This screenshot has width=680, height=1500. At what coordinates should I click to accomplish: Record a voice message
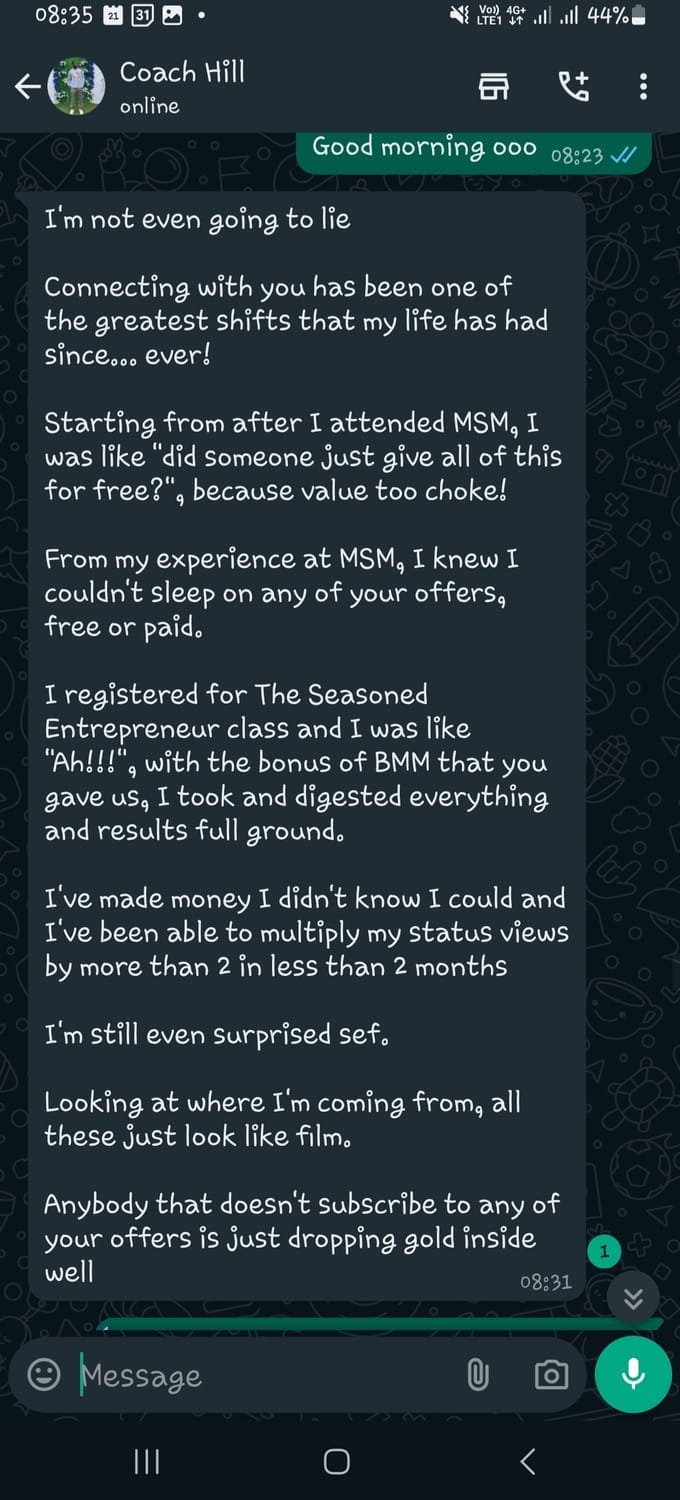coord(633,1376)
